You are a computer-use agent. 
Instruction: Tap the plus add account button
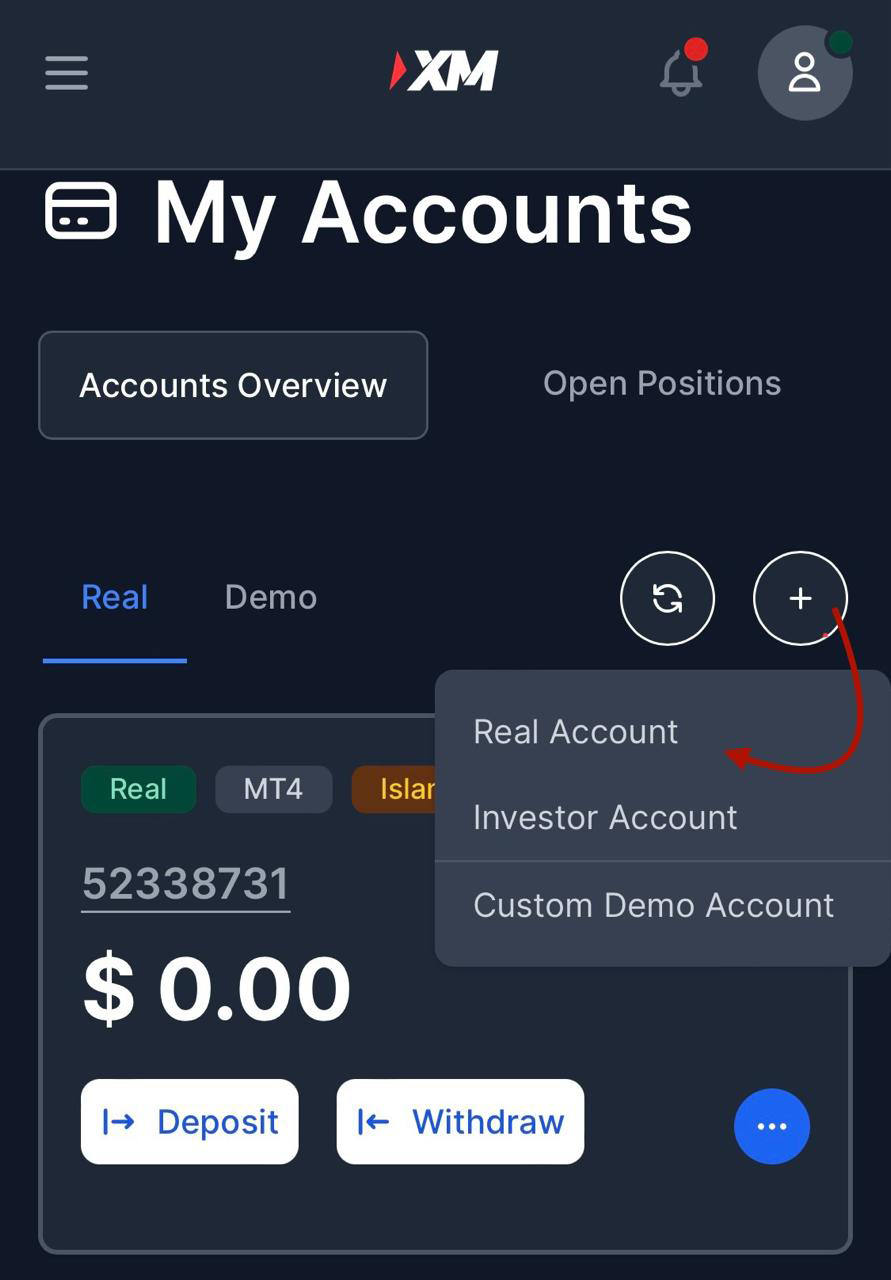click(800, 598)
